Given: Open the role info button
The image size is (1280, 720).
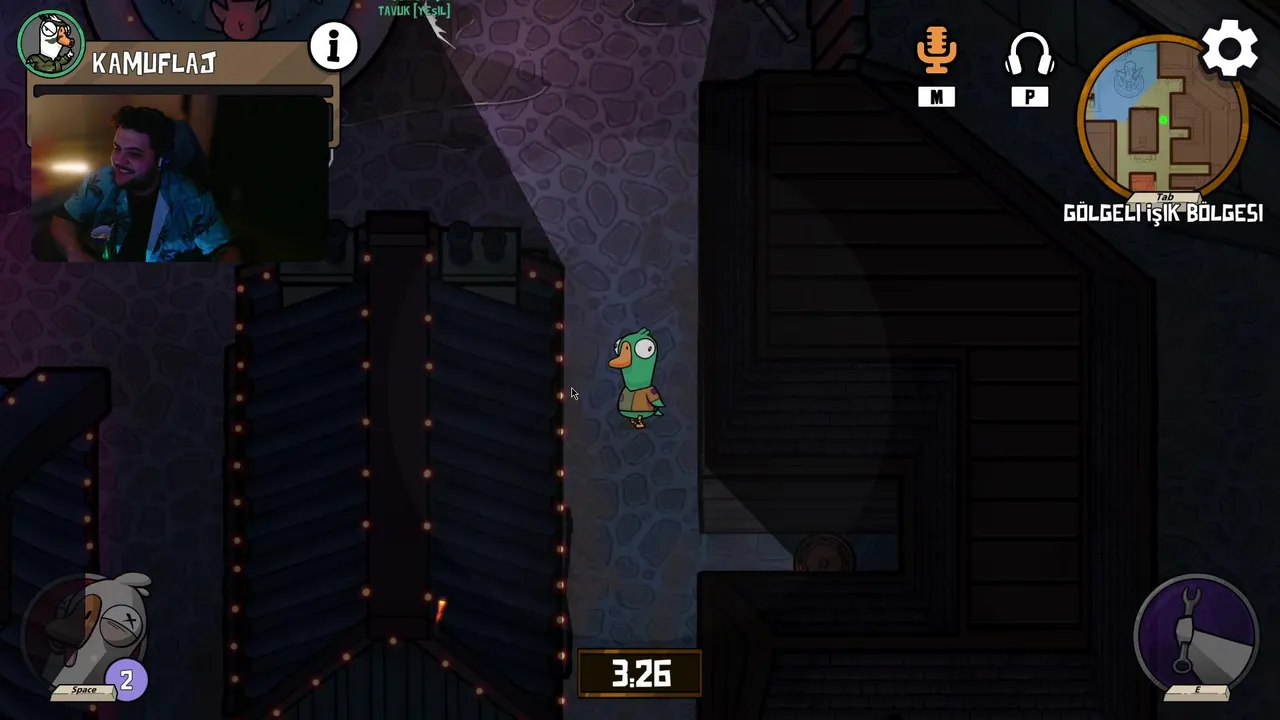Looking at the screenshot, I should coord(333,45).
